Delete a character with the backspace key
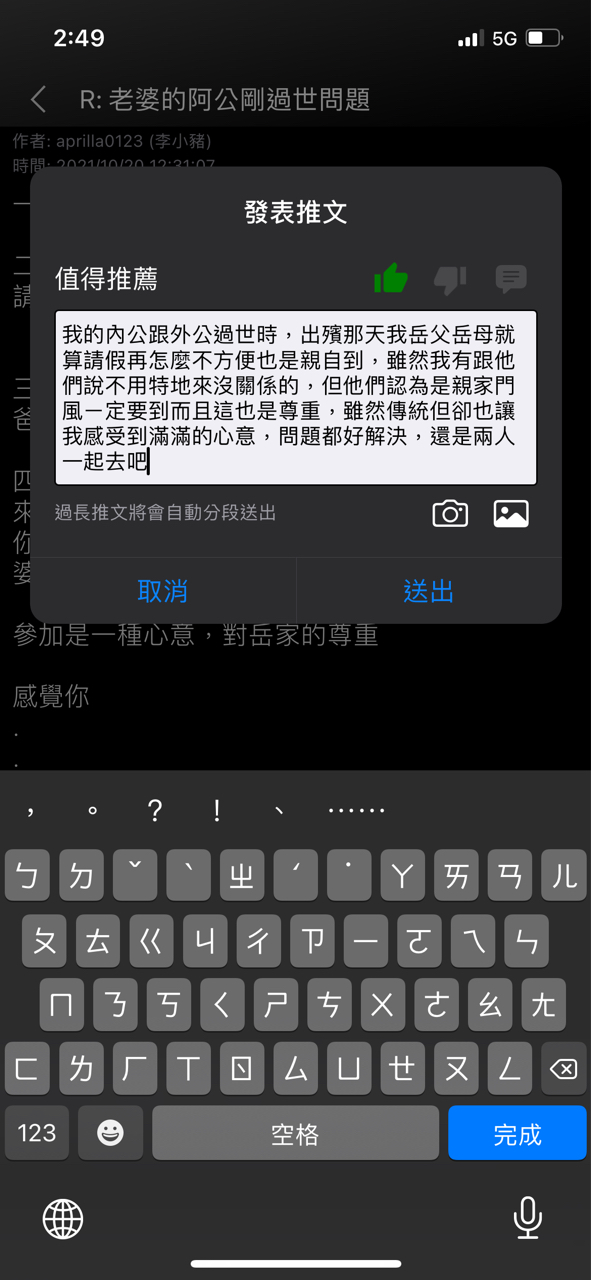This screenshot has width=591, height=1280. tap(563, 1069)
